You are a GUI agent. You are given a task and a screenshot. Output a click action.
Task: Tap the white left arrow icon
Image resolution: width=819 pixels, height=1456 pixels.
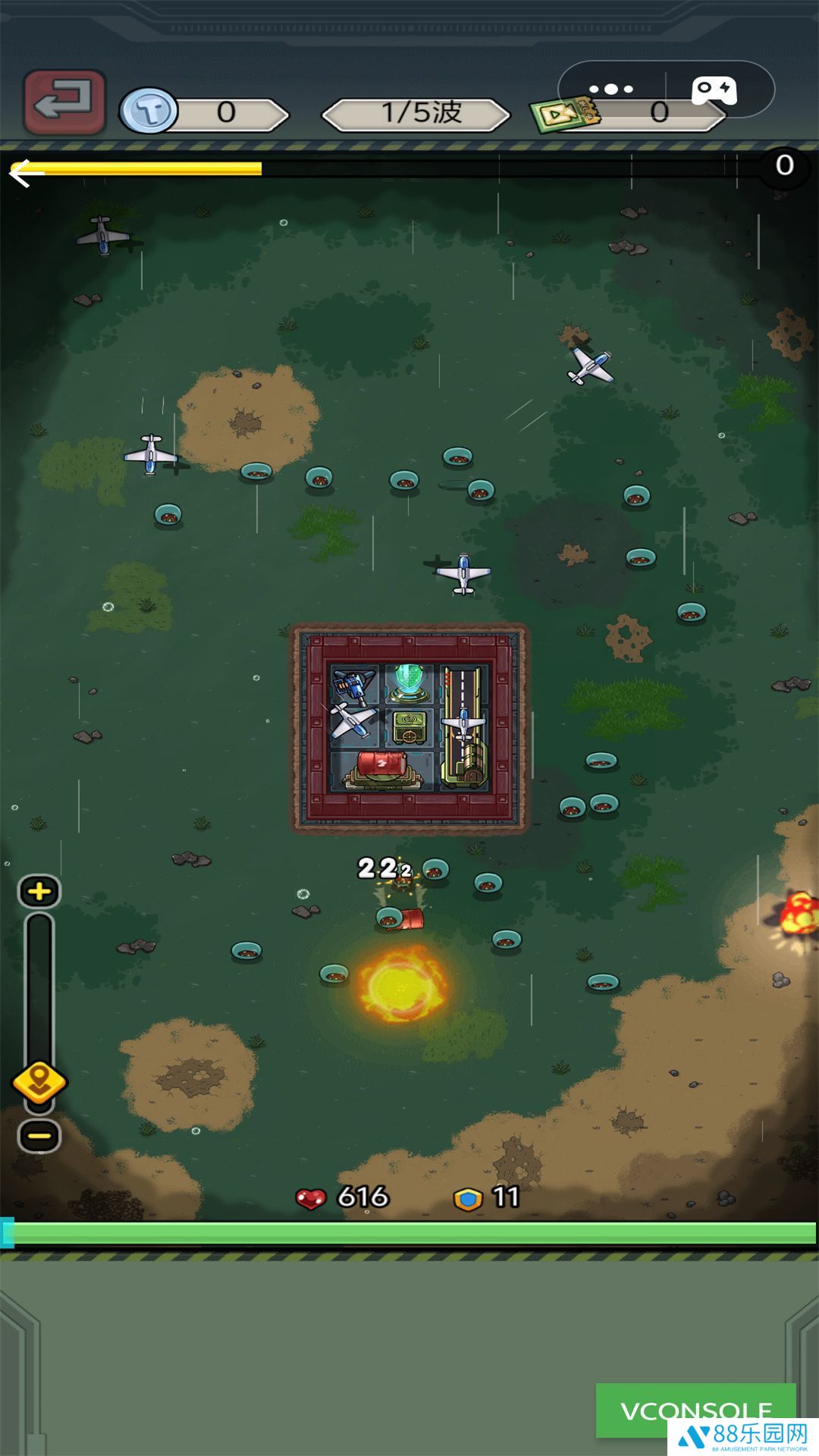coord(27,173)
